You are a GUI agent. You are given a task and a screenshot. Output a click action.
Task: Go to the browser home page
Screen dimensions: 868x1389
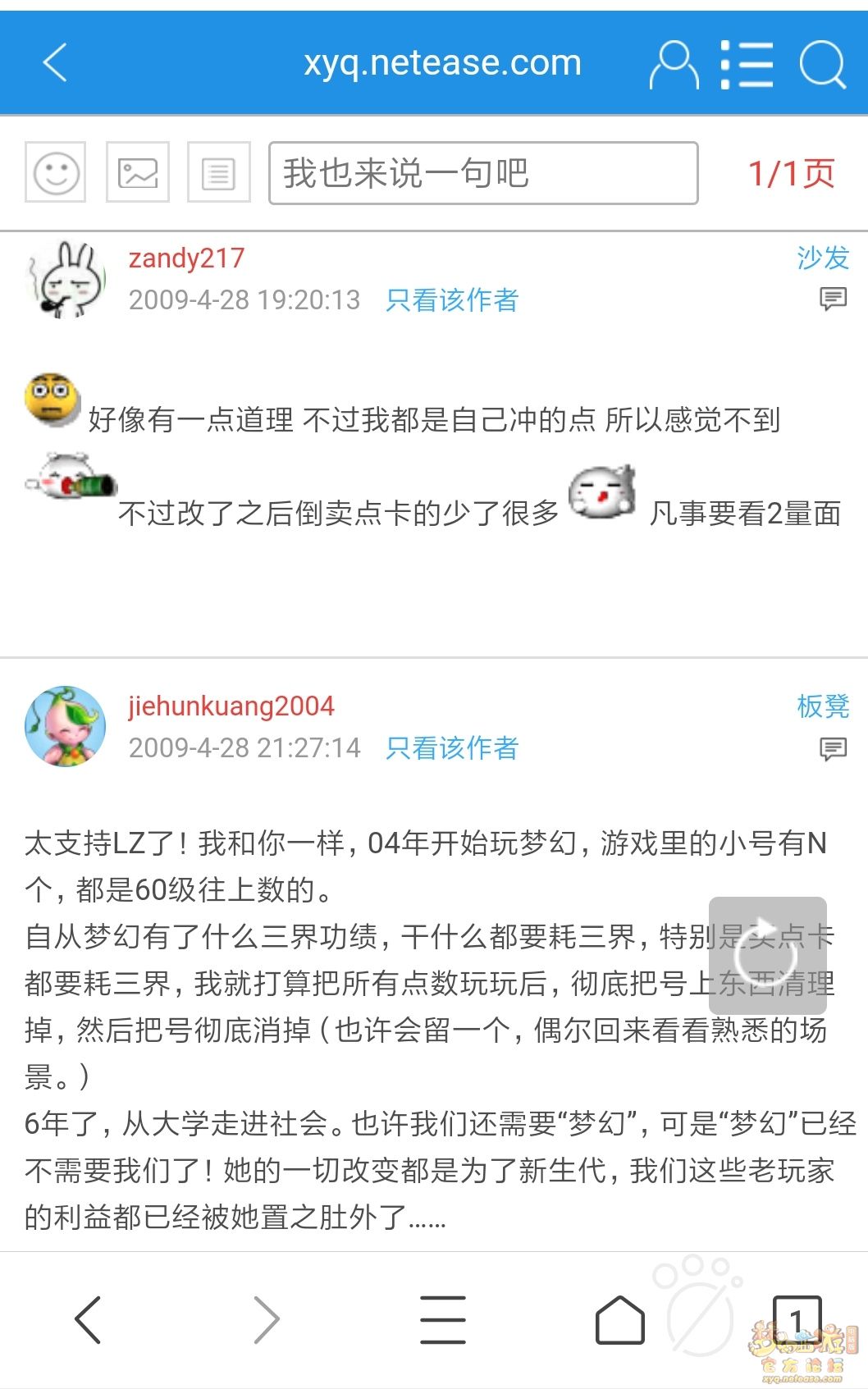click(x=619, y=1319)
